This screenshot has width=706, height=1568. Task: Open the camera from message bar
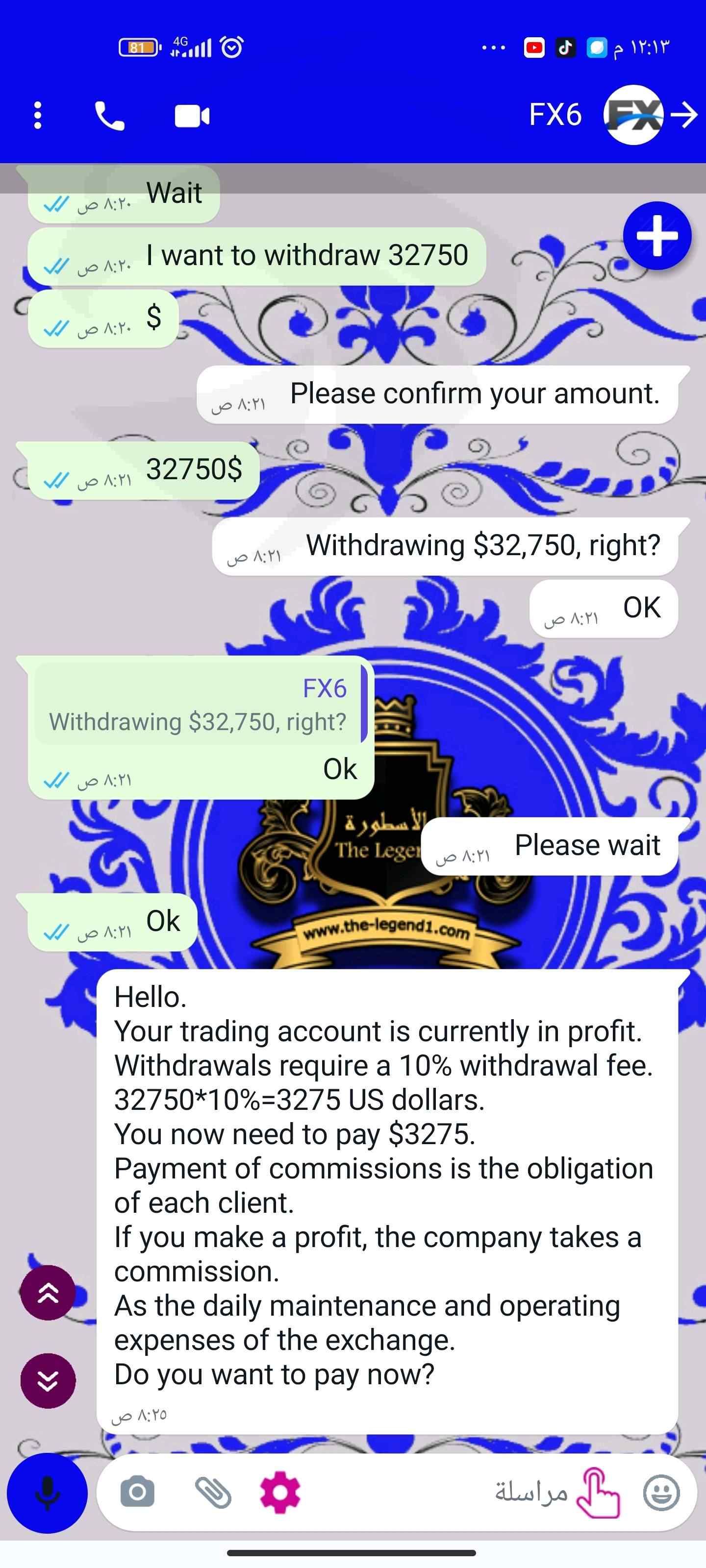click(137, 1491)
